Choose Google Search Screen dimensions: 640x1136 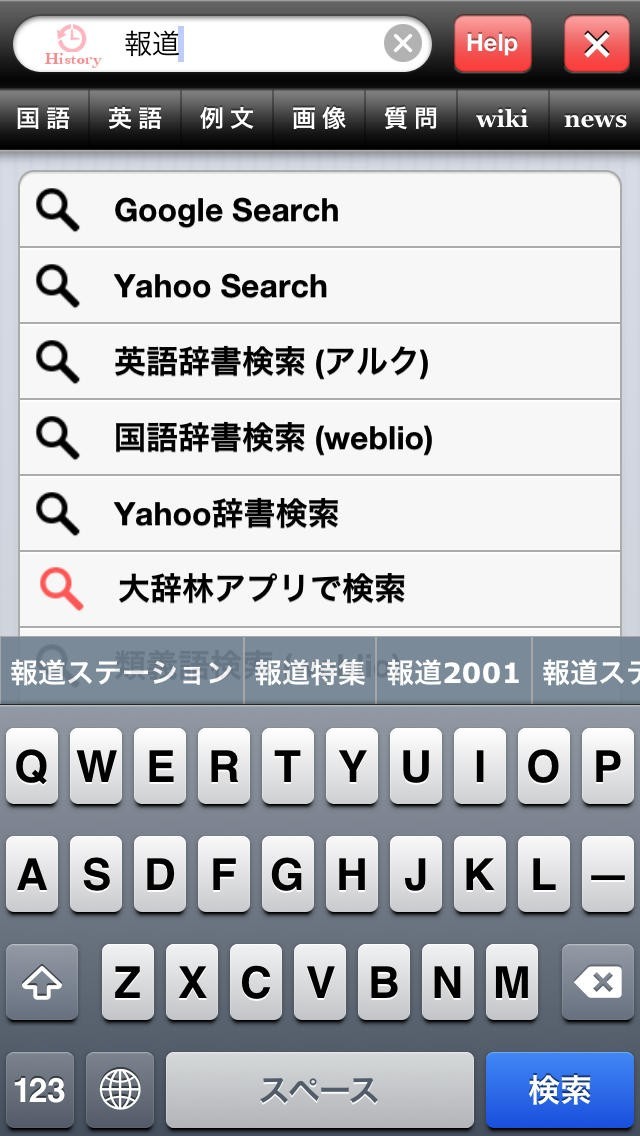[x=320, y=210]
